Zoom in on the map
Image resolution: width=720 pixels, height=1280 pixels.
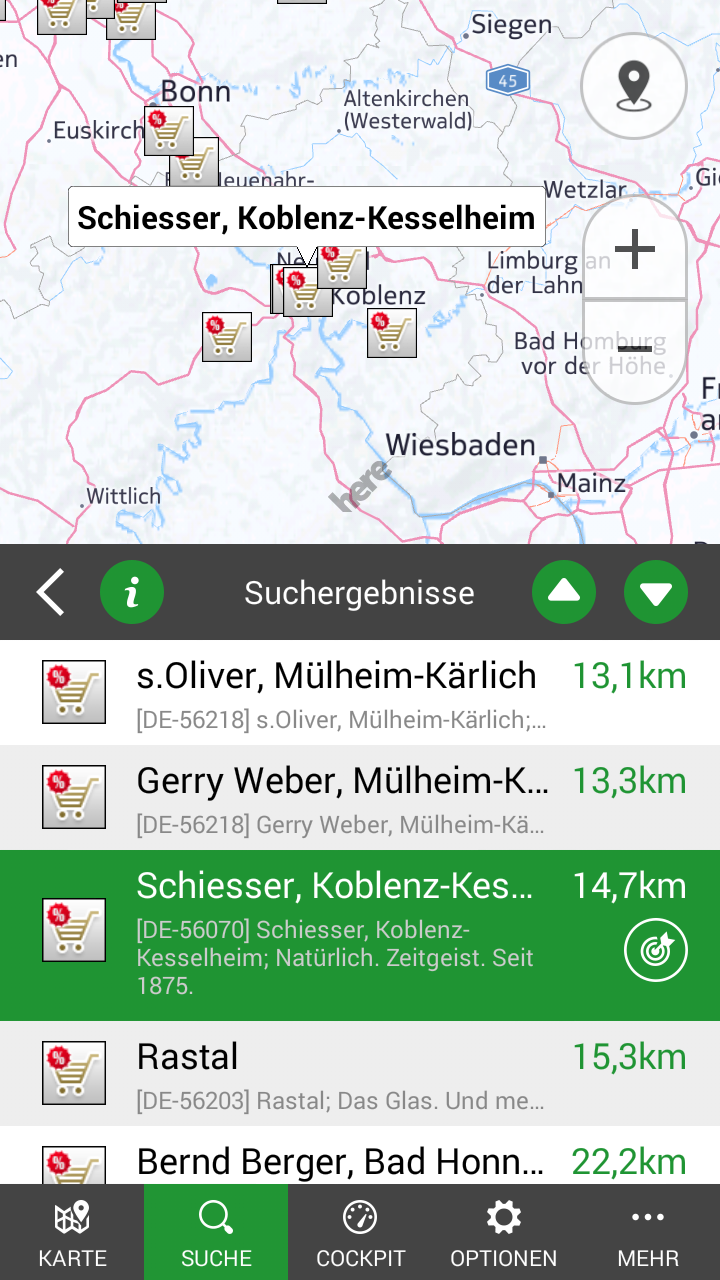(634, 249)
